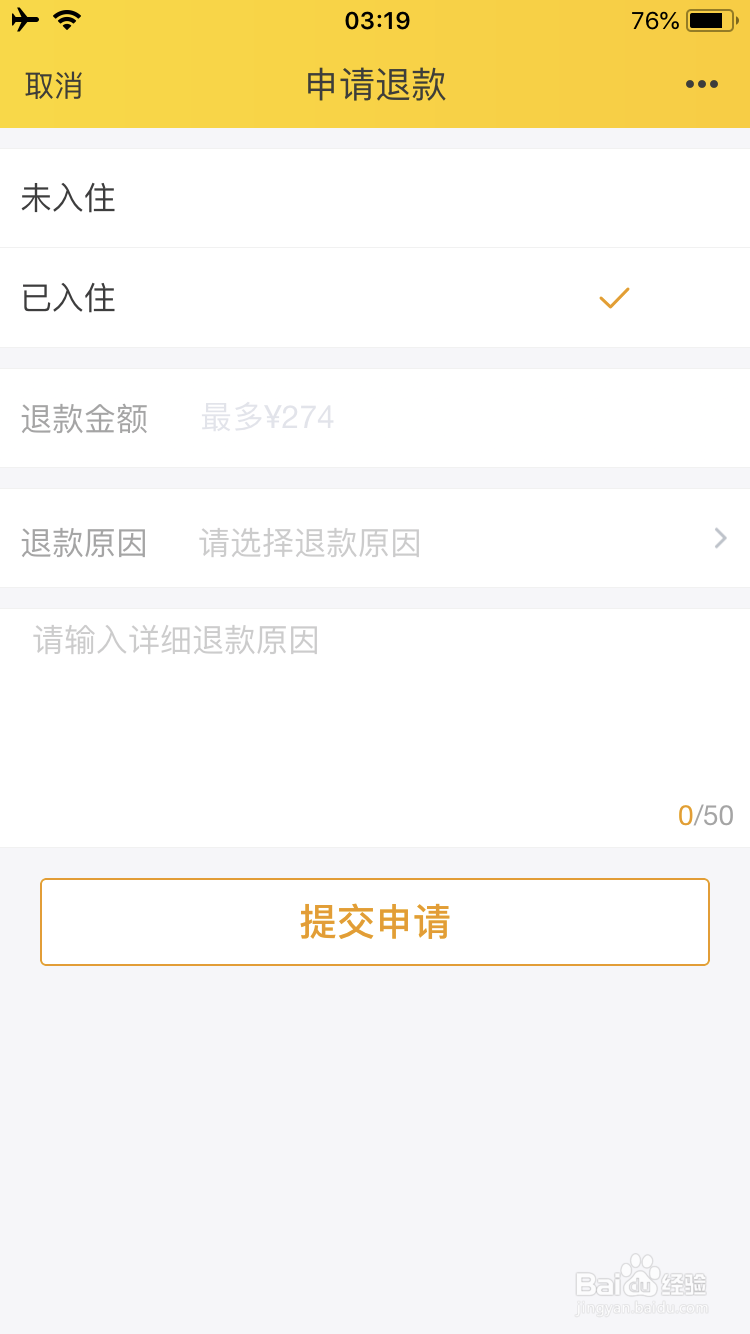Open the three-dot overflow menu

click(x=701, y=85)
